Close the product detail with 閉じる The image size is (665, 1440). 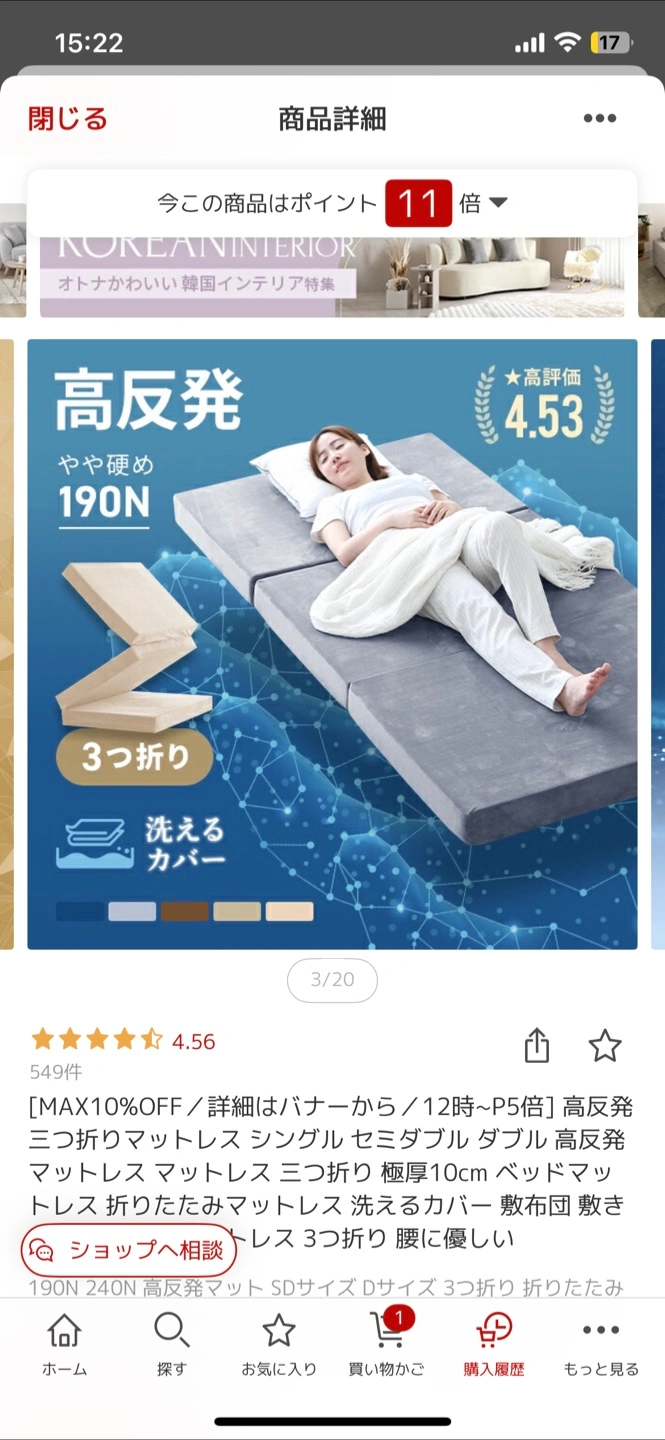pyautogui.click(x=67, y=119)
